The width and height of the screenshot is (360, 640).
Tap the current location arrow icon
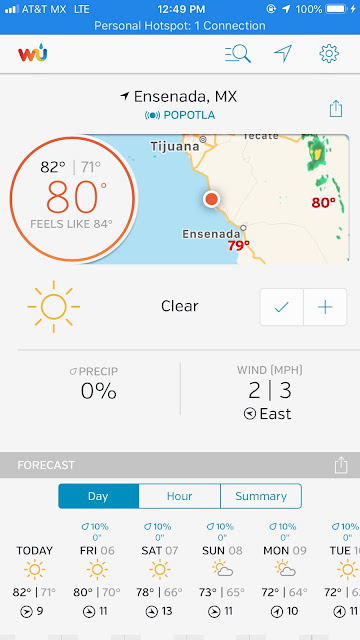(283, 54)
